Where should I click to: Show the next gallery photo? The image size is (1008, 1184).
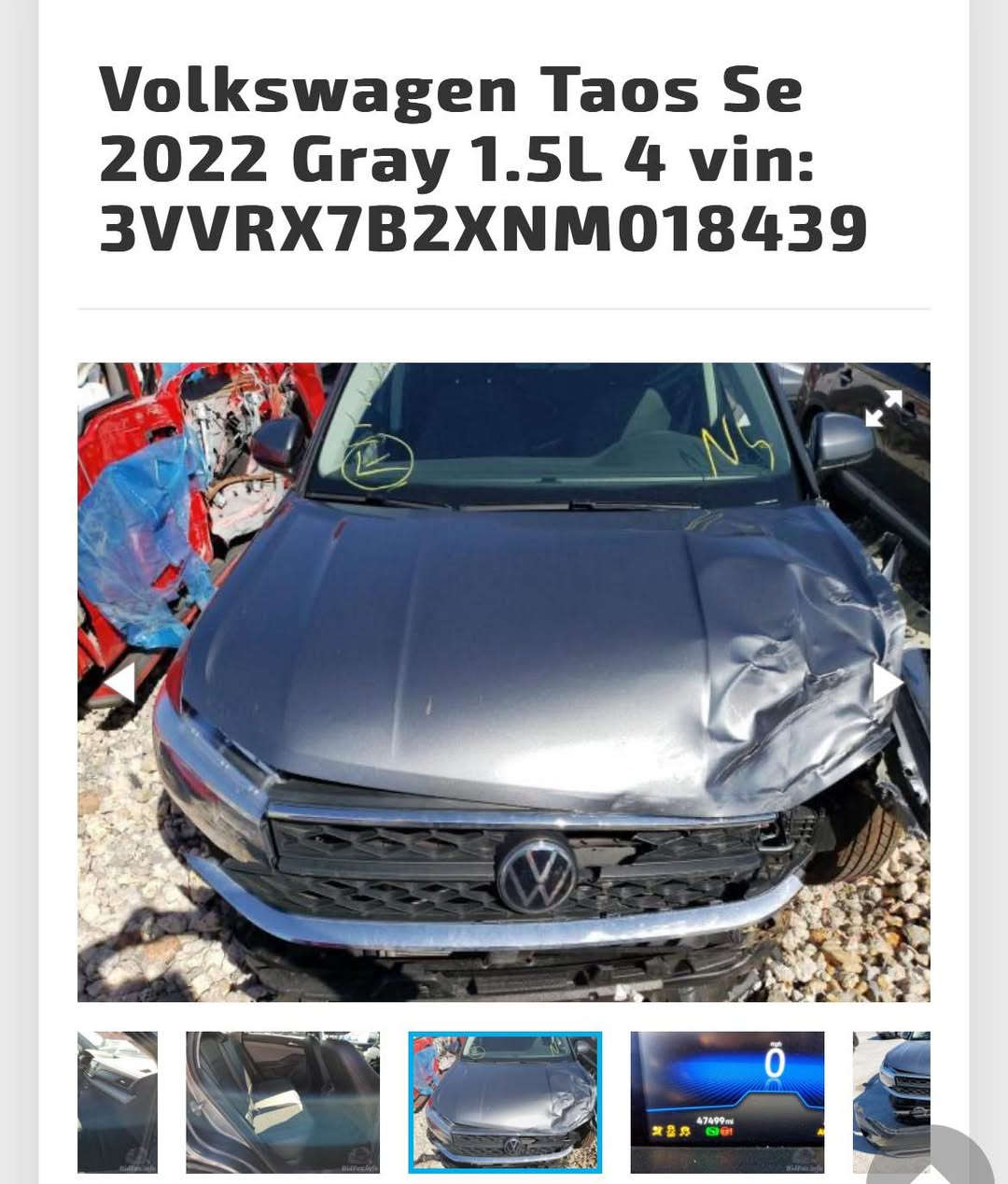887,682
